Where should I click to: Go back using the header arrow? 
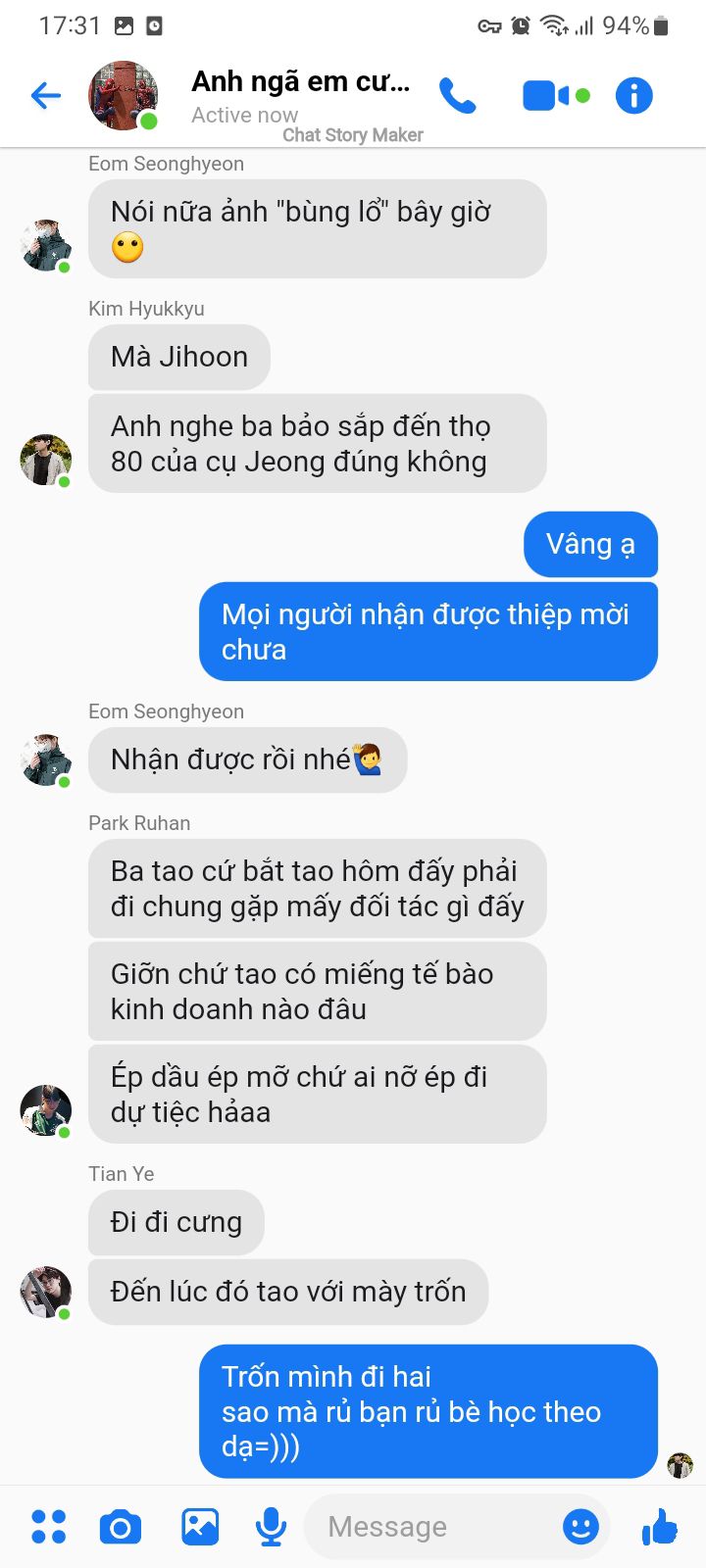[46, 95]
